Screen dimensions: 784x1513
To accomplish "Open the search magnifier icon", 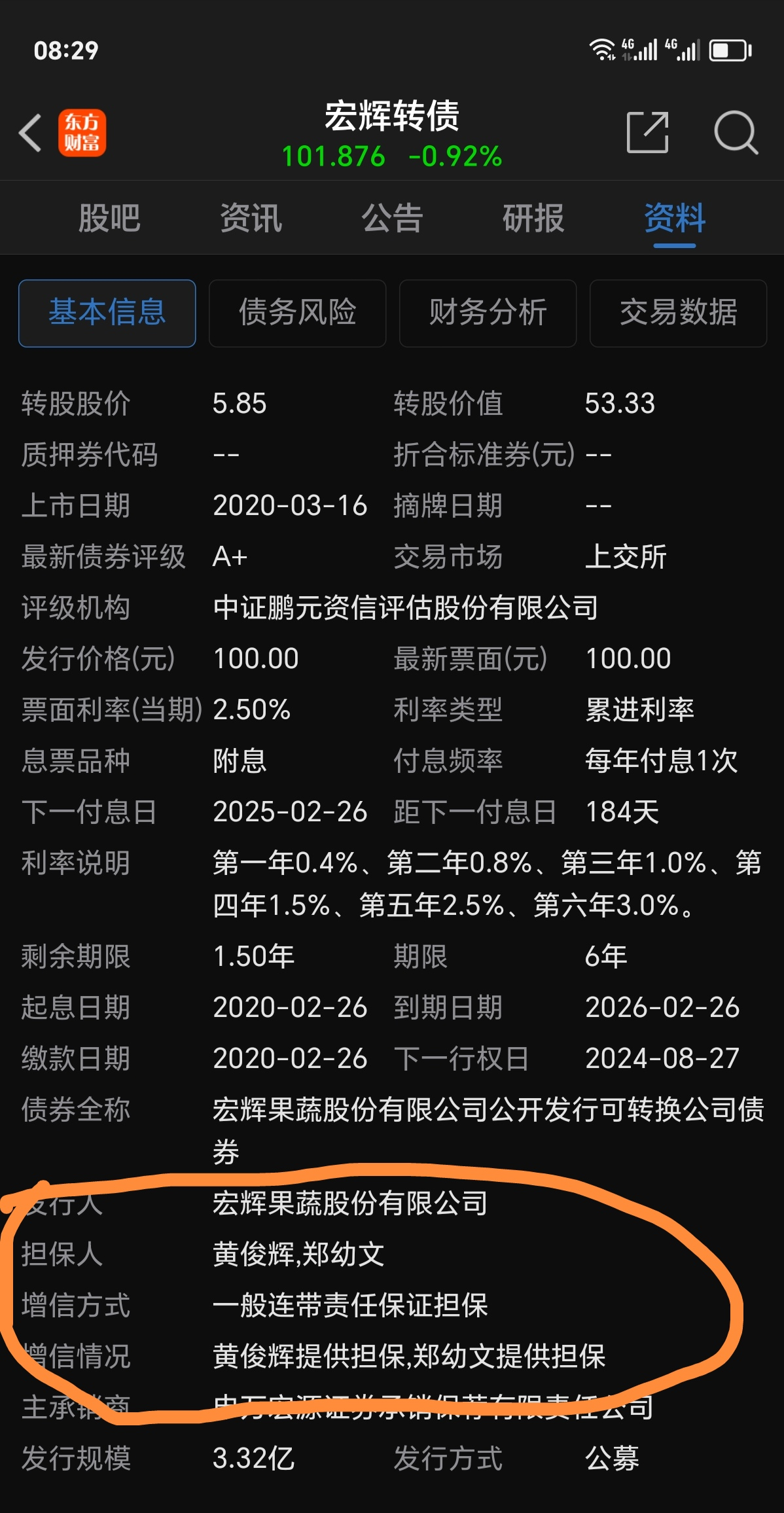I will point(736,133).
